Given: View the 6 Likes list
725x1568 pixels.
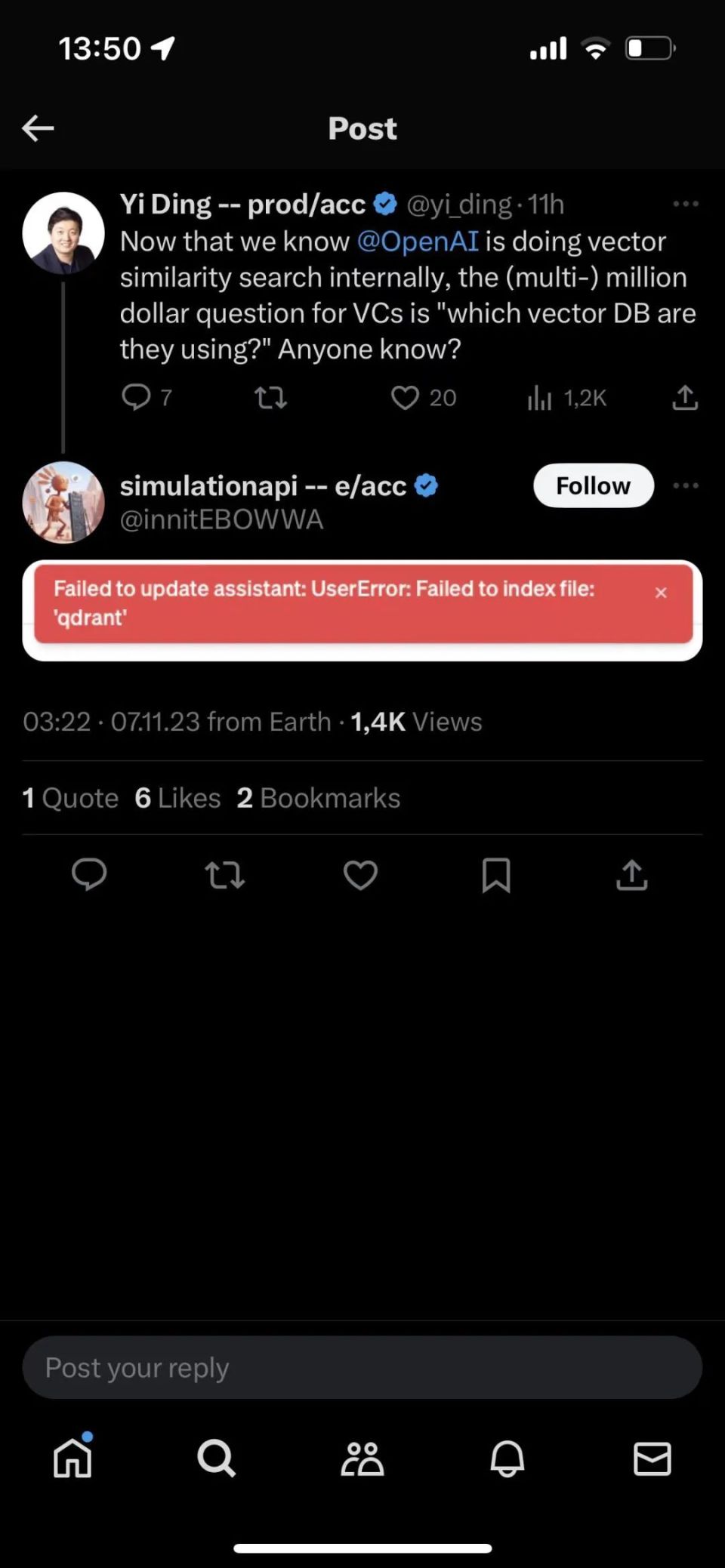Looking at the screenshot, I should 177,798.
